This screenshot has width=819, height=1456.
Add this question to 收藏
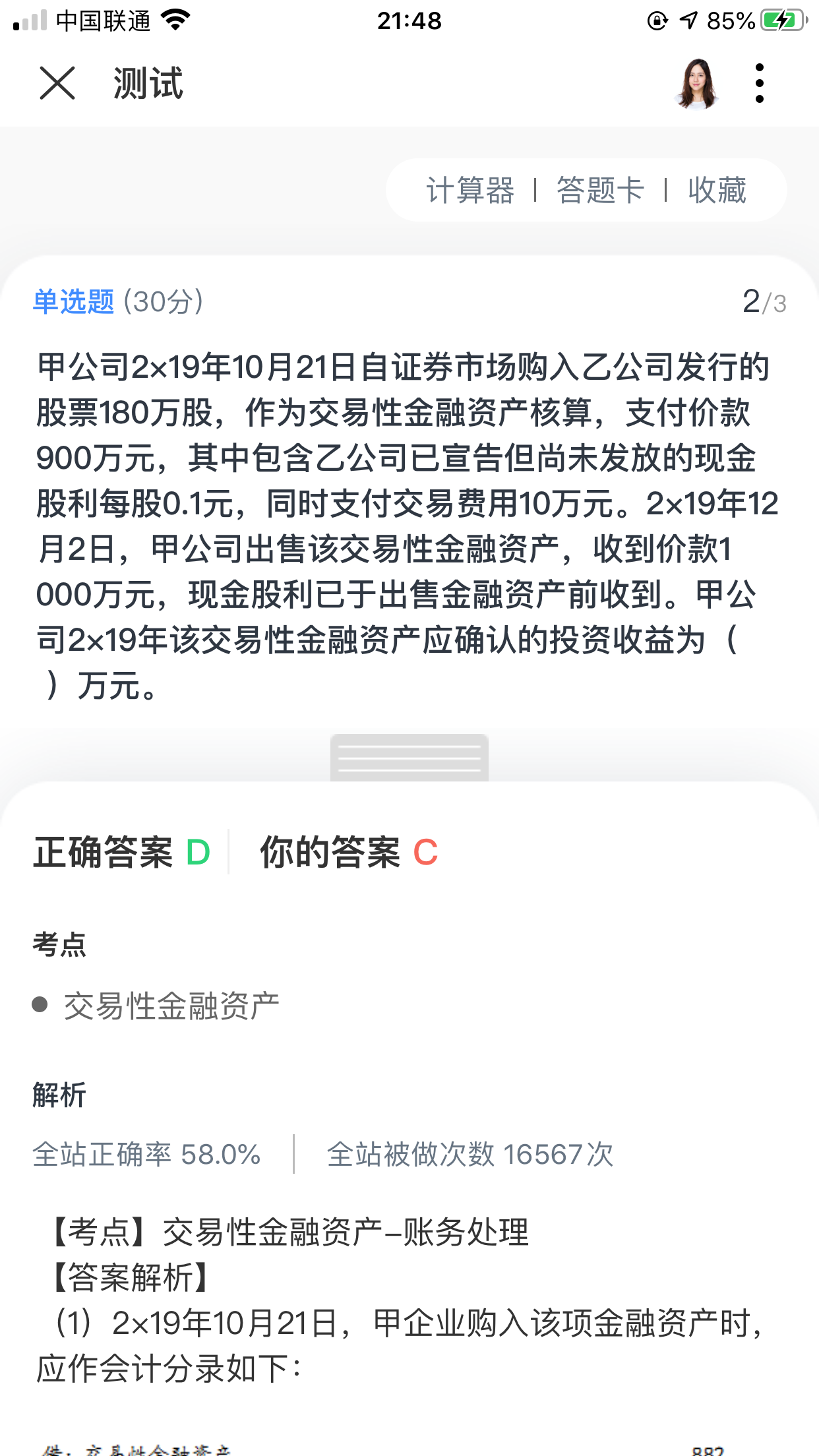coord(717,191)
